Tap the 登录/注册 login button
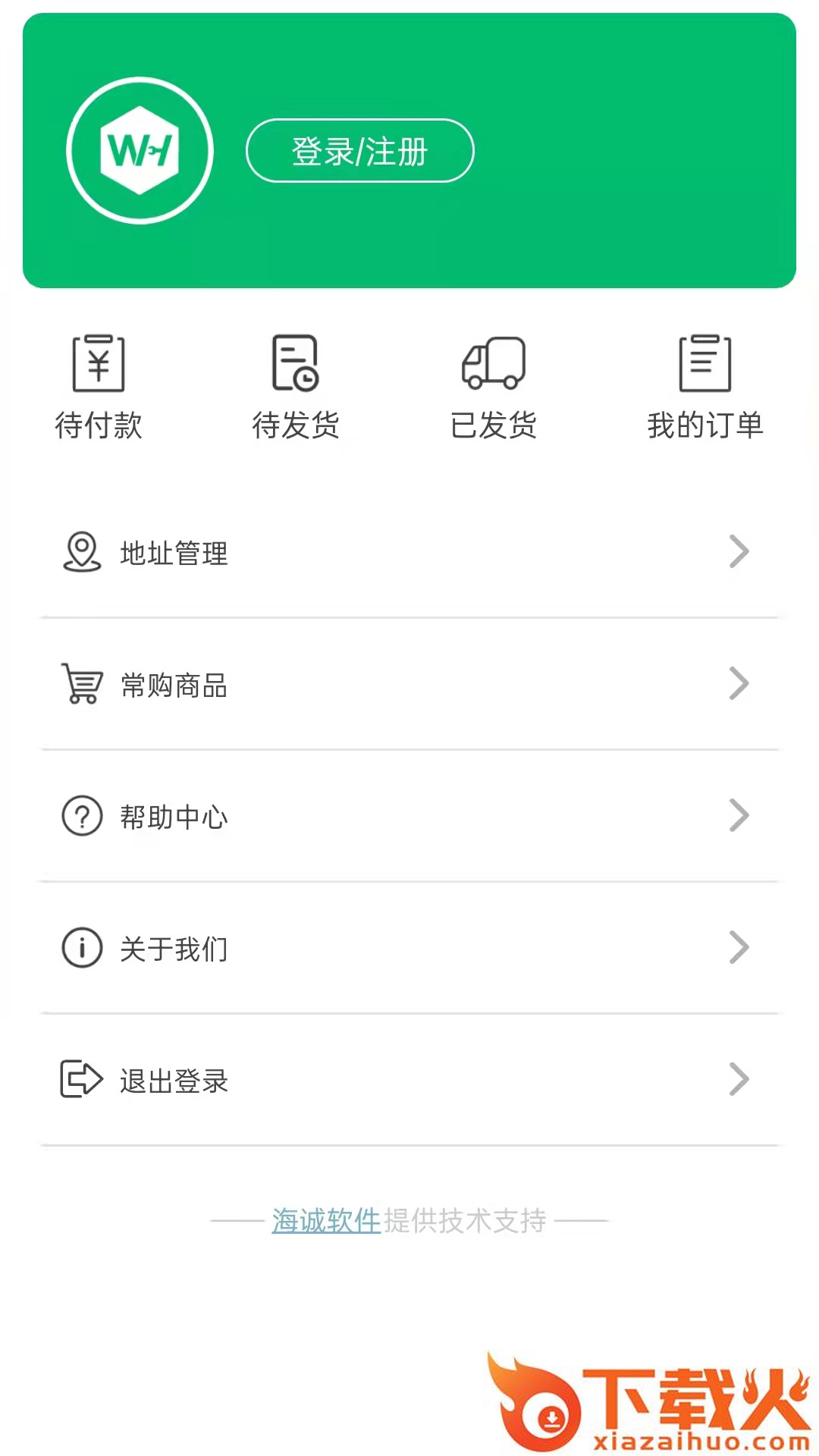This screenshot has height=1456, width=819. tap(359, 151)
